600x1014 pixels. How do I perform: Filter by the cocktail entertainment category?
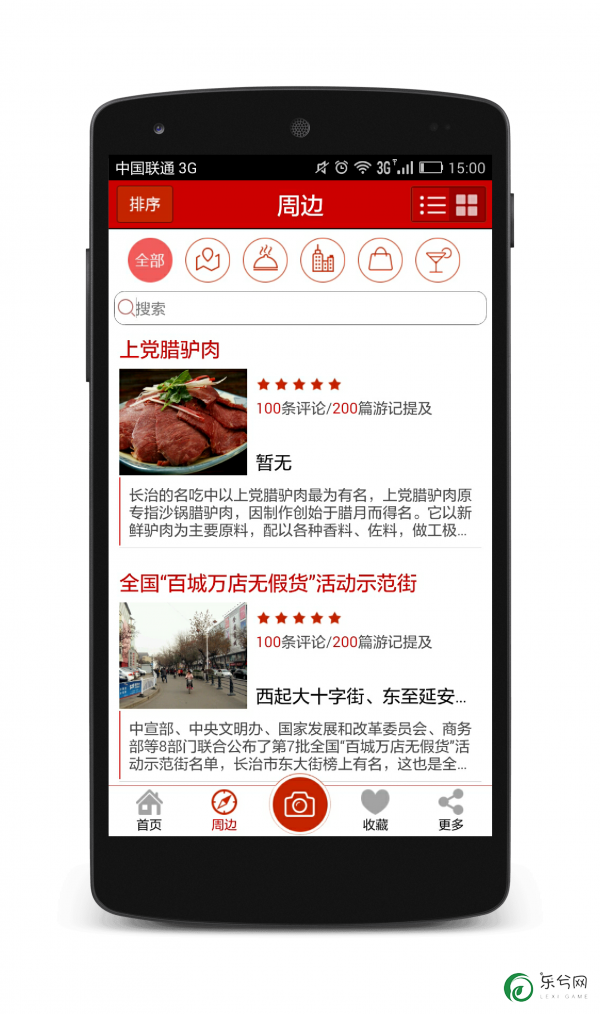click(437, 260)
